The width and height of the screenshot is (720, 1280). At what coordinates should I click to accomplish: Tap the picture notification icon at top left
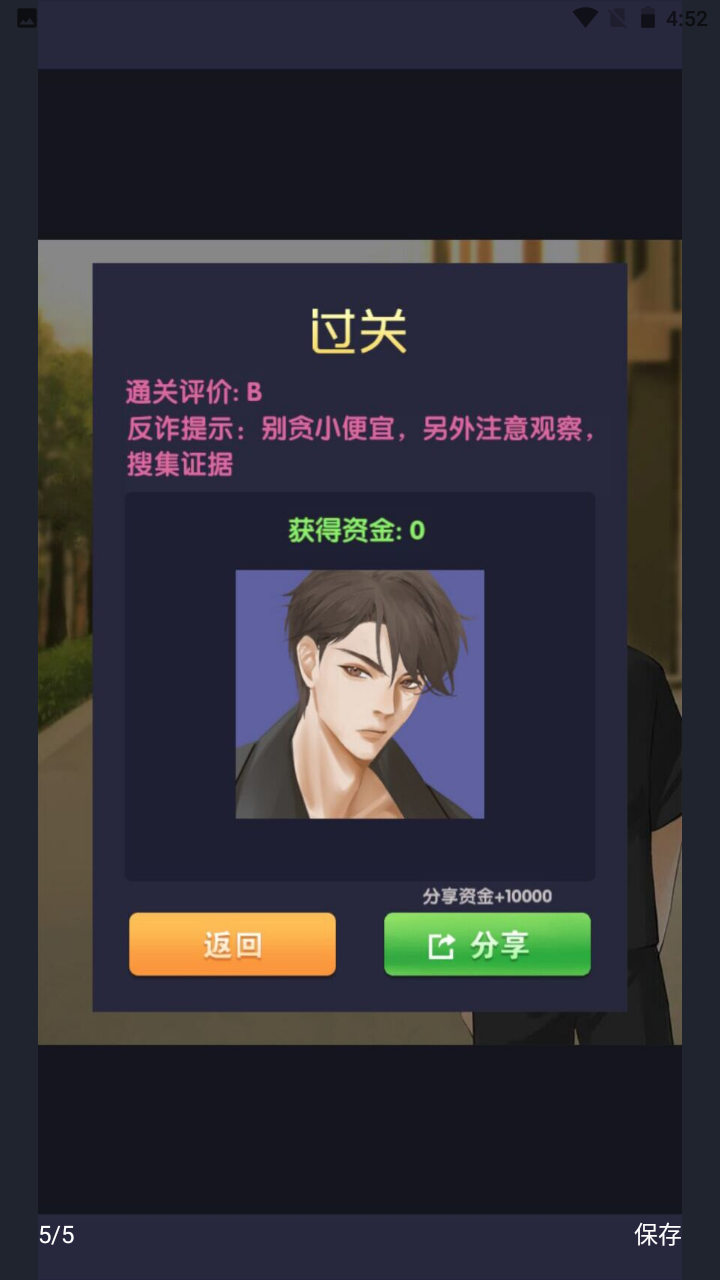(26, 16)
